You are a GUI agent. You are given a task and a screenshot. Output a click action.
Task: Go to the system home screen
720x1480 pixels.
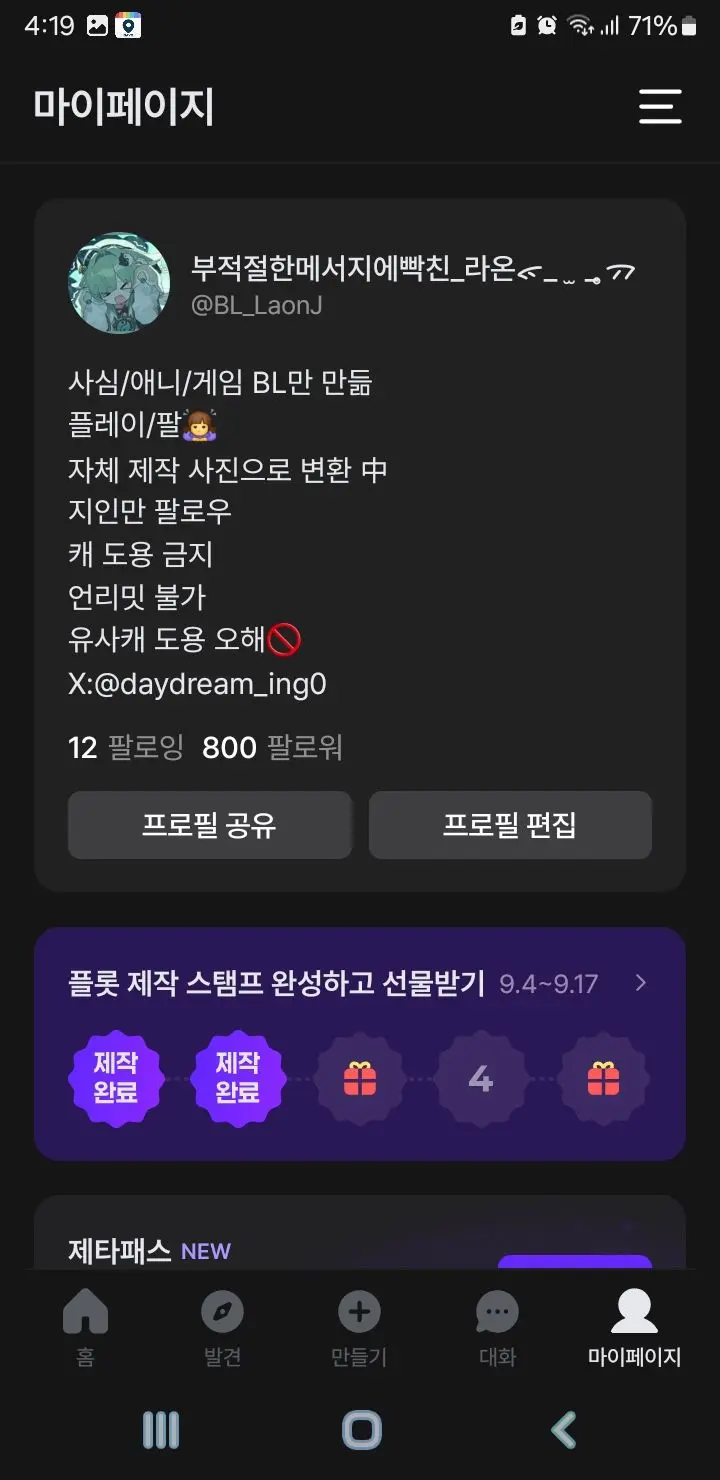click(x=361, y=1430)
